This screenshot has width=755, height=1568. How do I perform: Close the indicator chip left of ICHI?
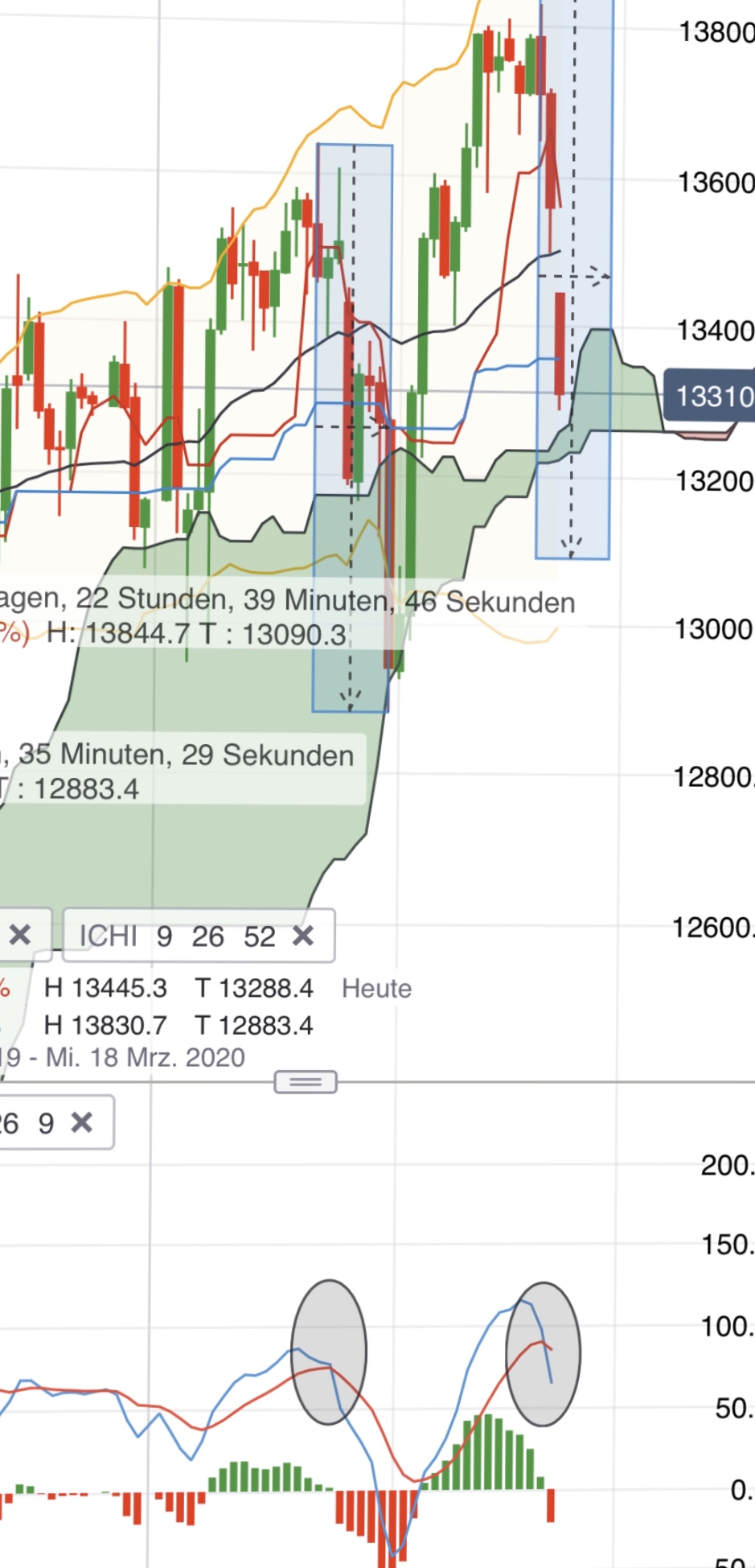click(x=20, y=935)
